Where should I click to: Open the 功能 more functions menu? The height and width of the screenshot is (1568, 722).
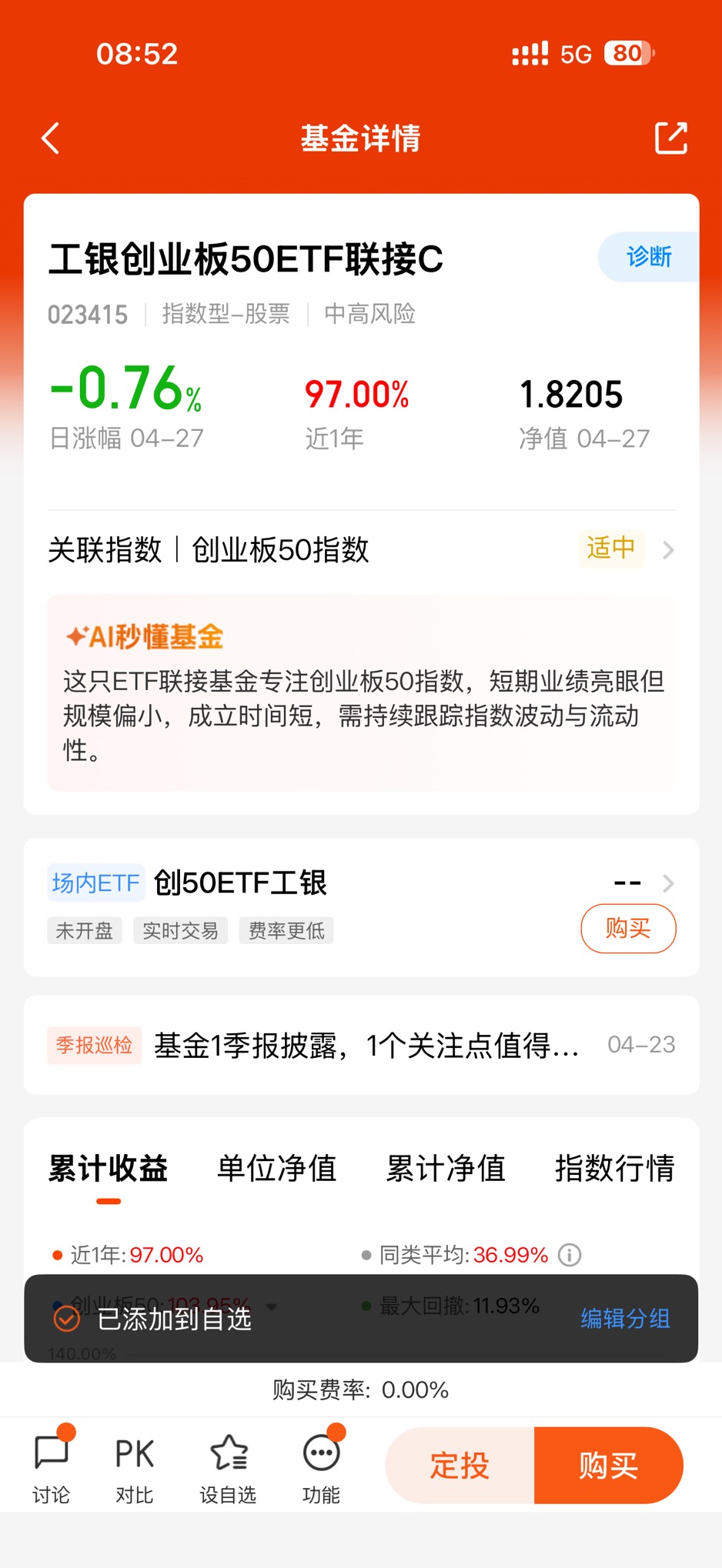pos(321,1468)
